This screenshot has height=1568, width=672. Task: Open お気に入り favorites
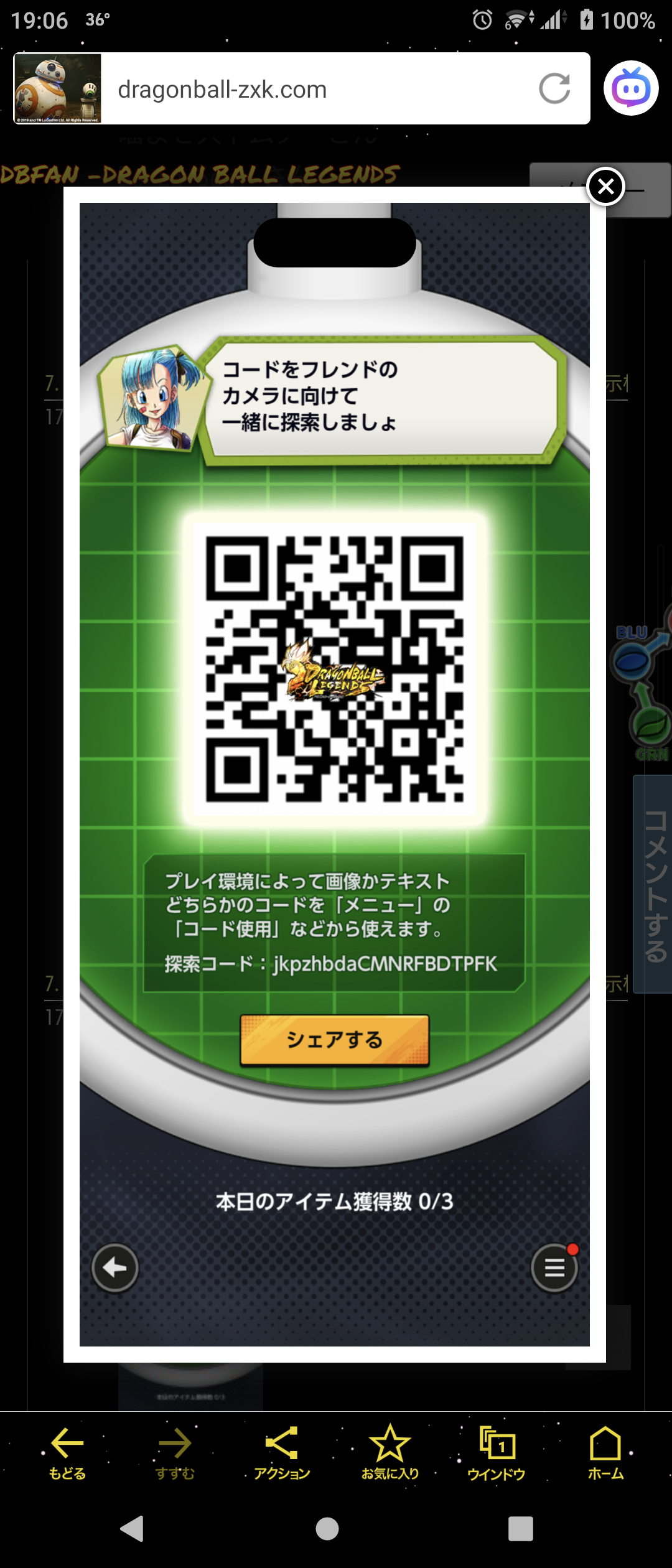(390, 1452)
